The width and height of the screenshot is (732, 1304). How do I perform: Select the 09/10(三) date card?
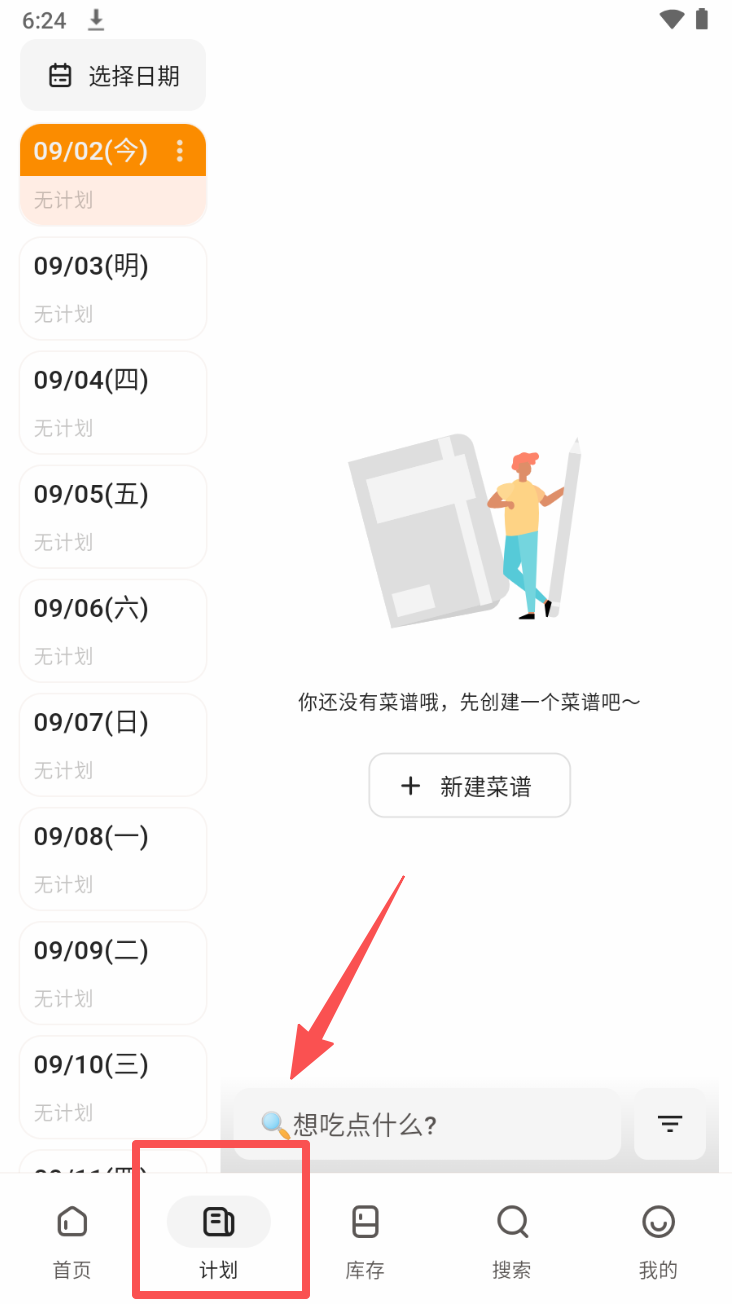(113, 1086)
